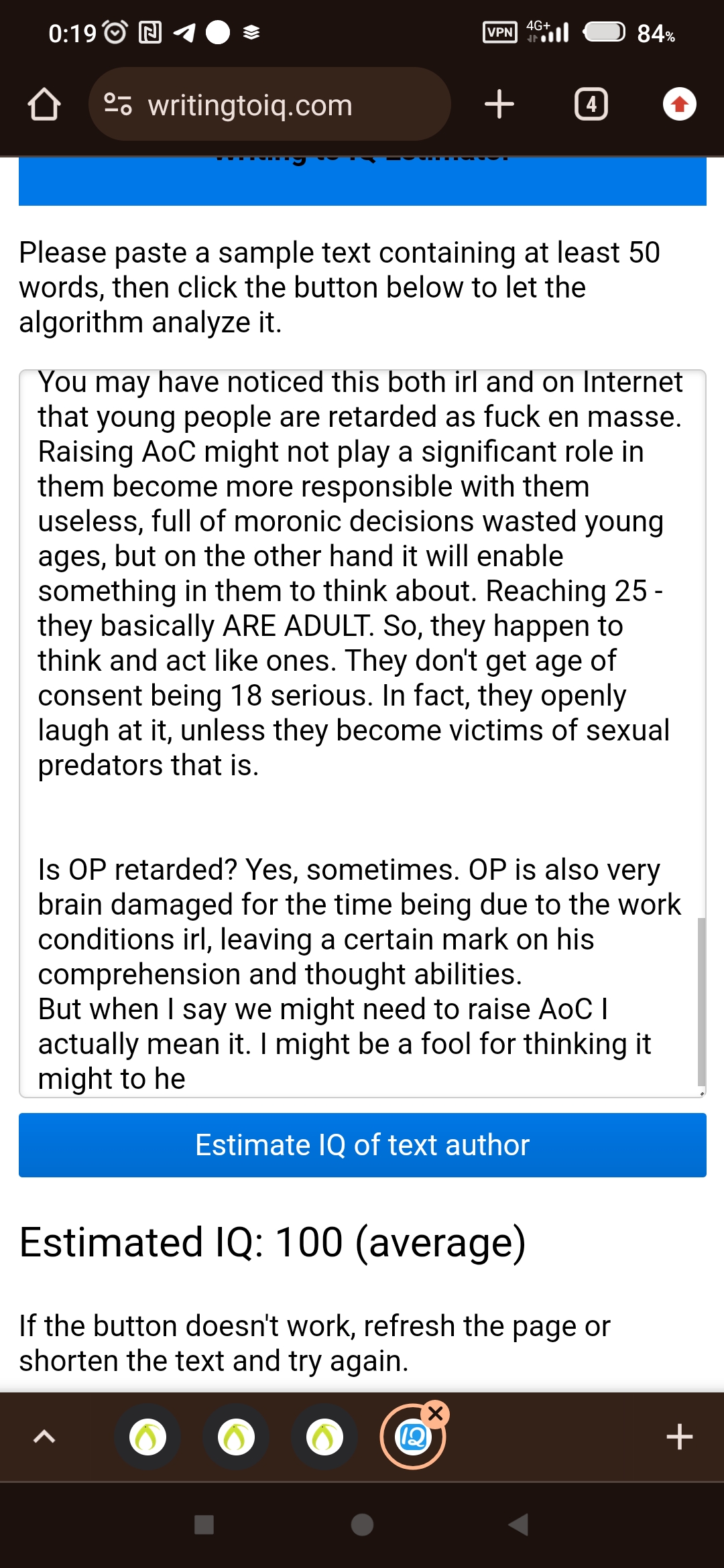Image resolution: width=724 pixels, height=1568 pixels.
Task: Tap the system home button
Action: tap(362, 1525)
